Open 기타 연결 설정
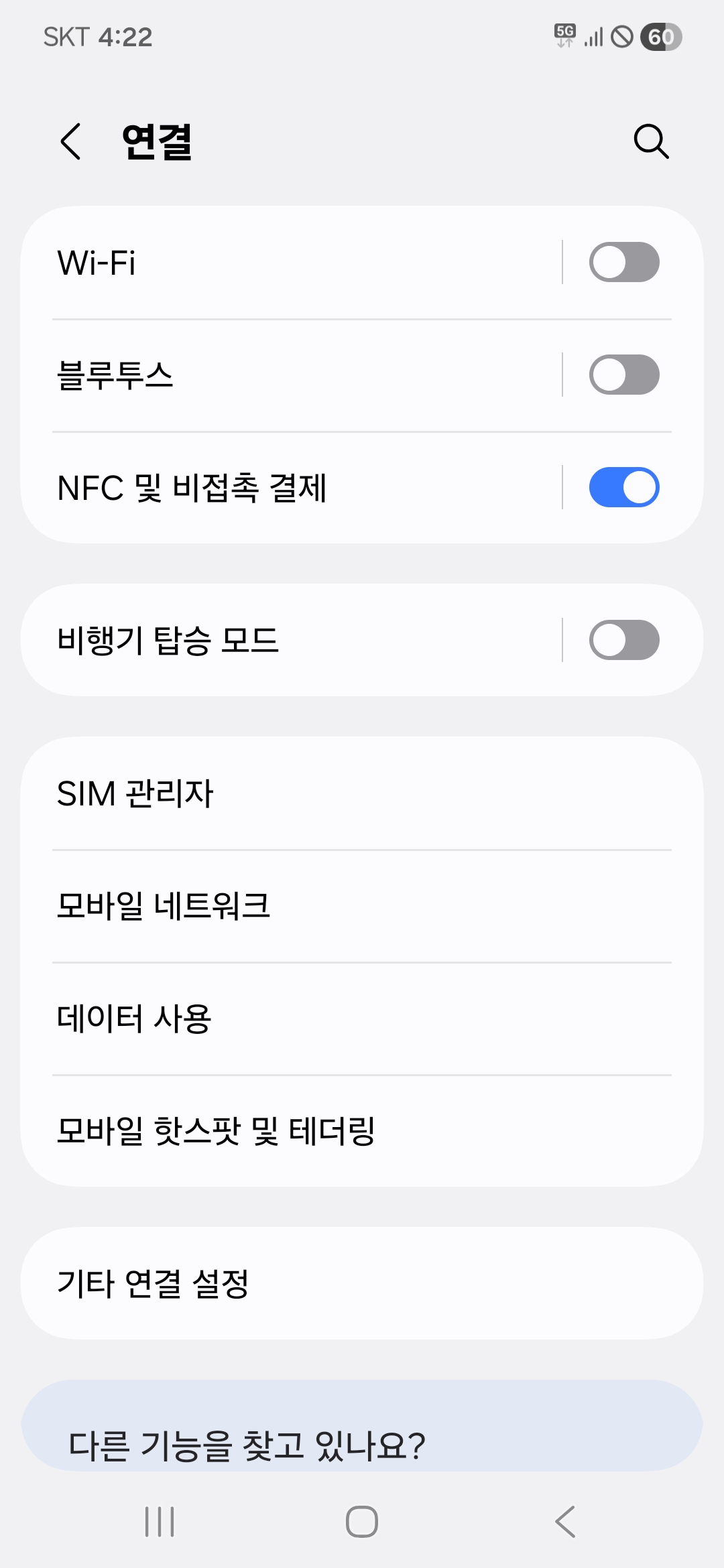The height and width of the screenshot is (1568, 724). point(268,1283)
